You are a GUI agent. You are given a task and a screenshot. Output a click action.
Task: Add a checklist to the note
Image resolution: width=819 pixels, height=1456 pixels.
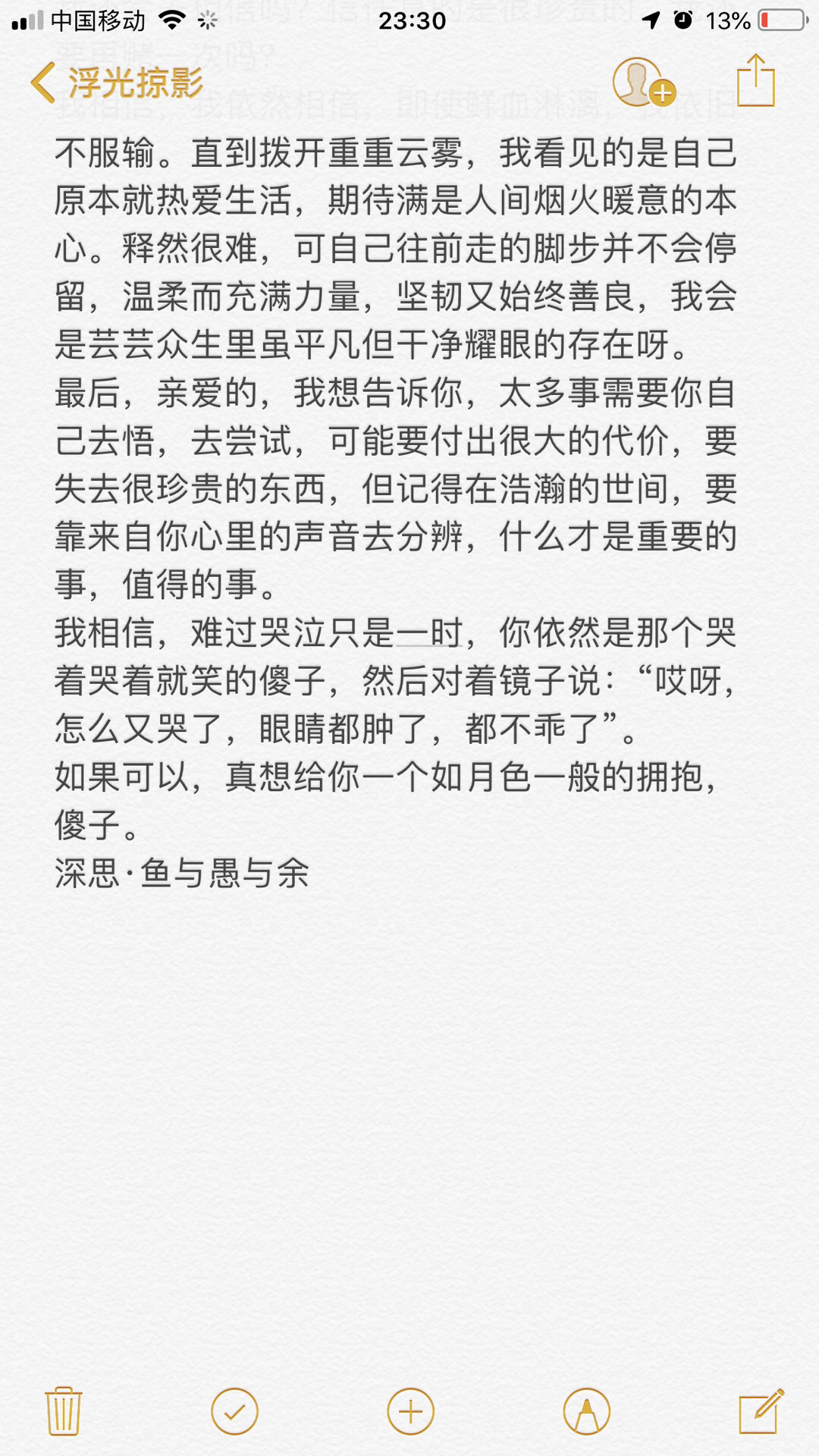(234, 1411)
